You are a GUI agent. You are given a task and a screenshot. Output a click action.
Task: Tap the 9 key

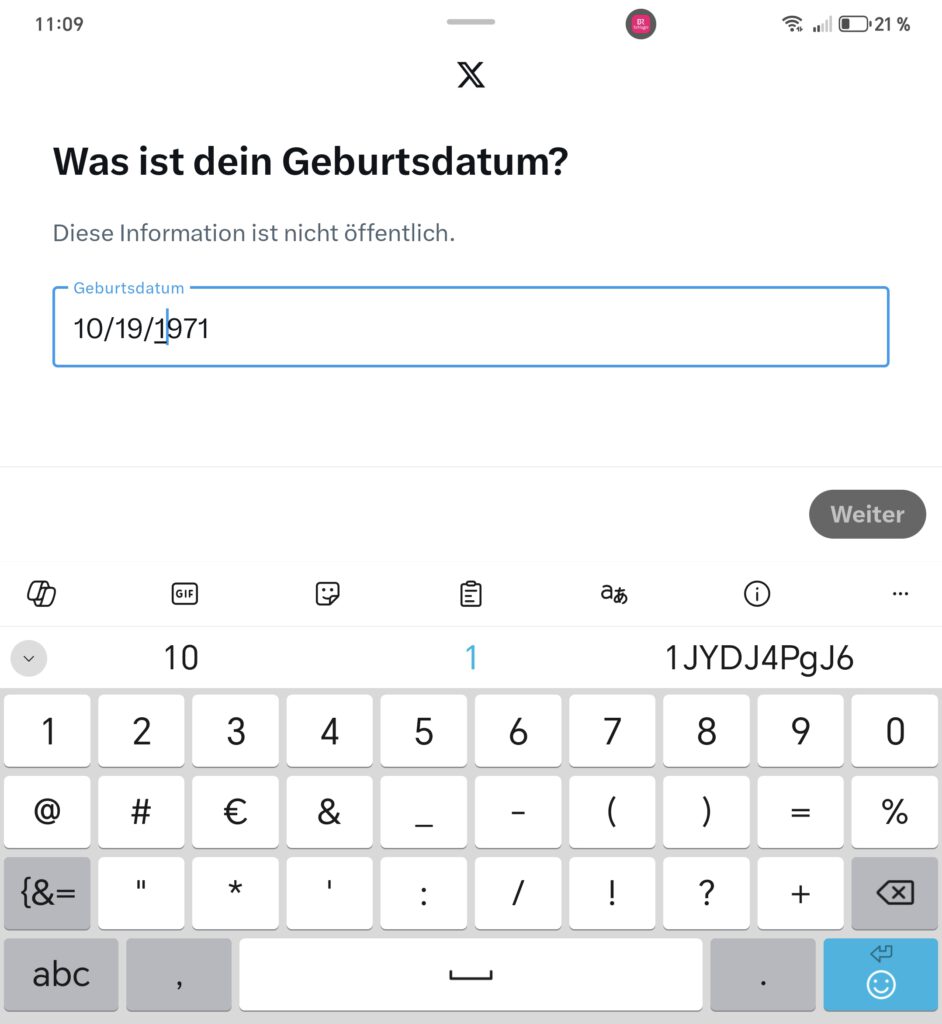tap(800, 732)
